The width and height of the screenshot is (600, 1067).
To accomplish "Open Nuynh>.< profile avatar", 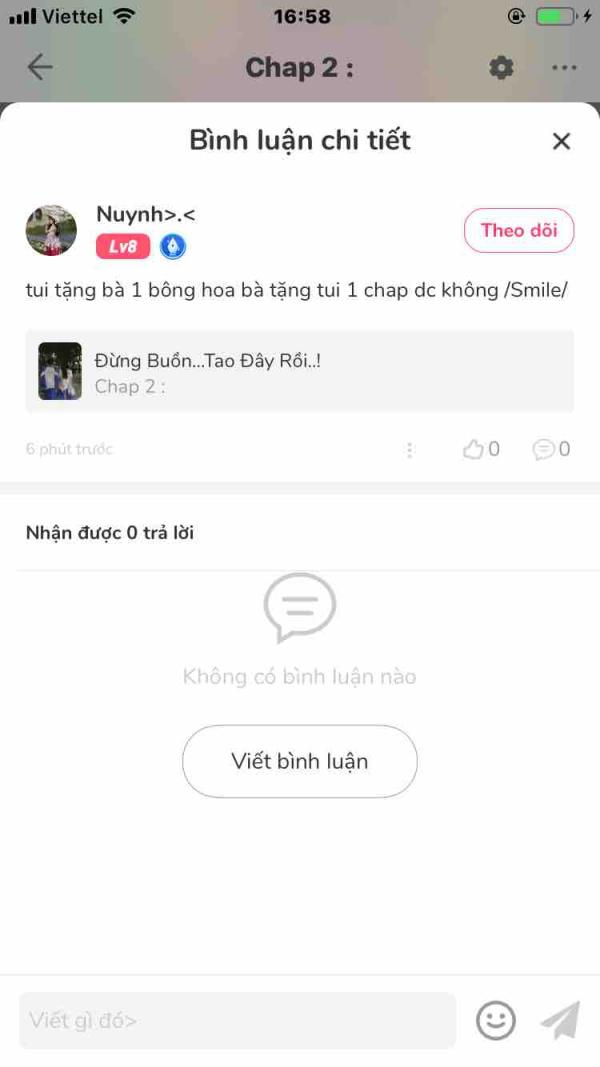I will coord(51,231).
